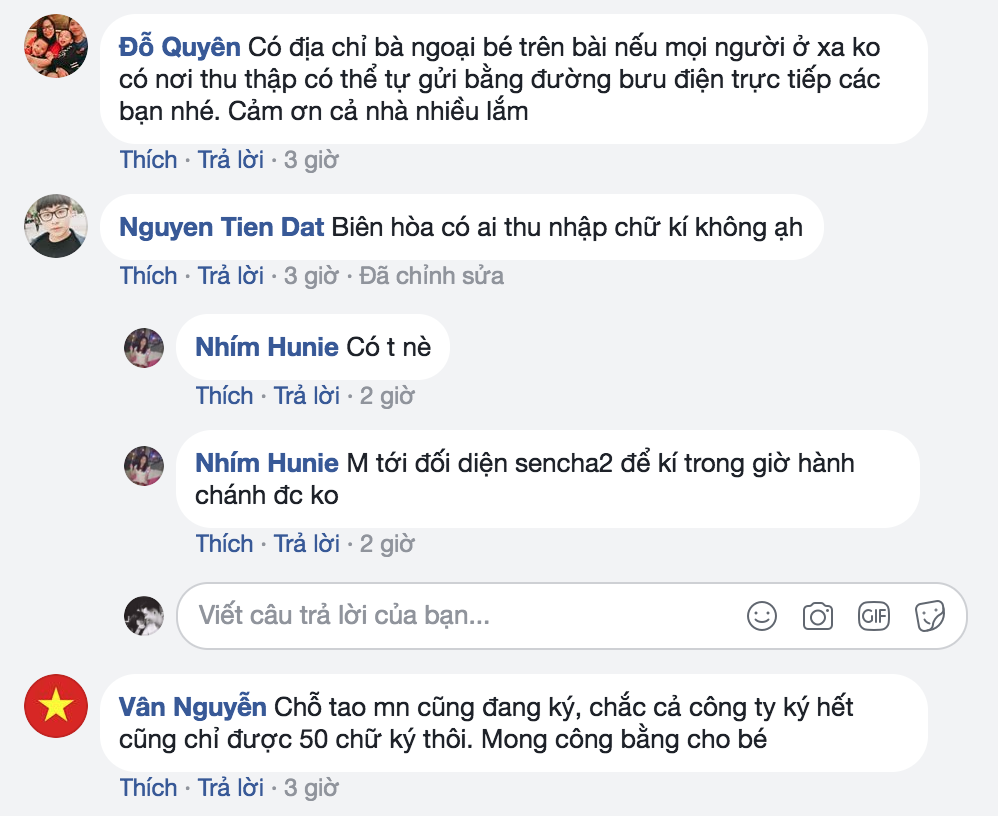Reply to Nguyen Tien Dat's comment

230,276
